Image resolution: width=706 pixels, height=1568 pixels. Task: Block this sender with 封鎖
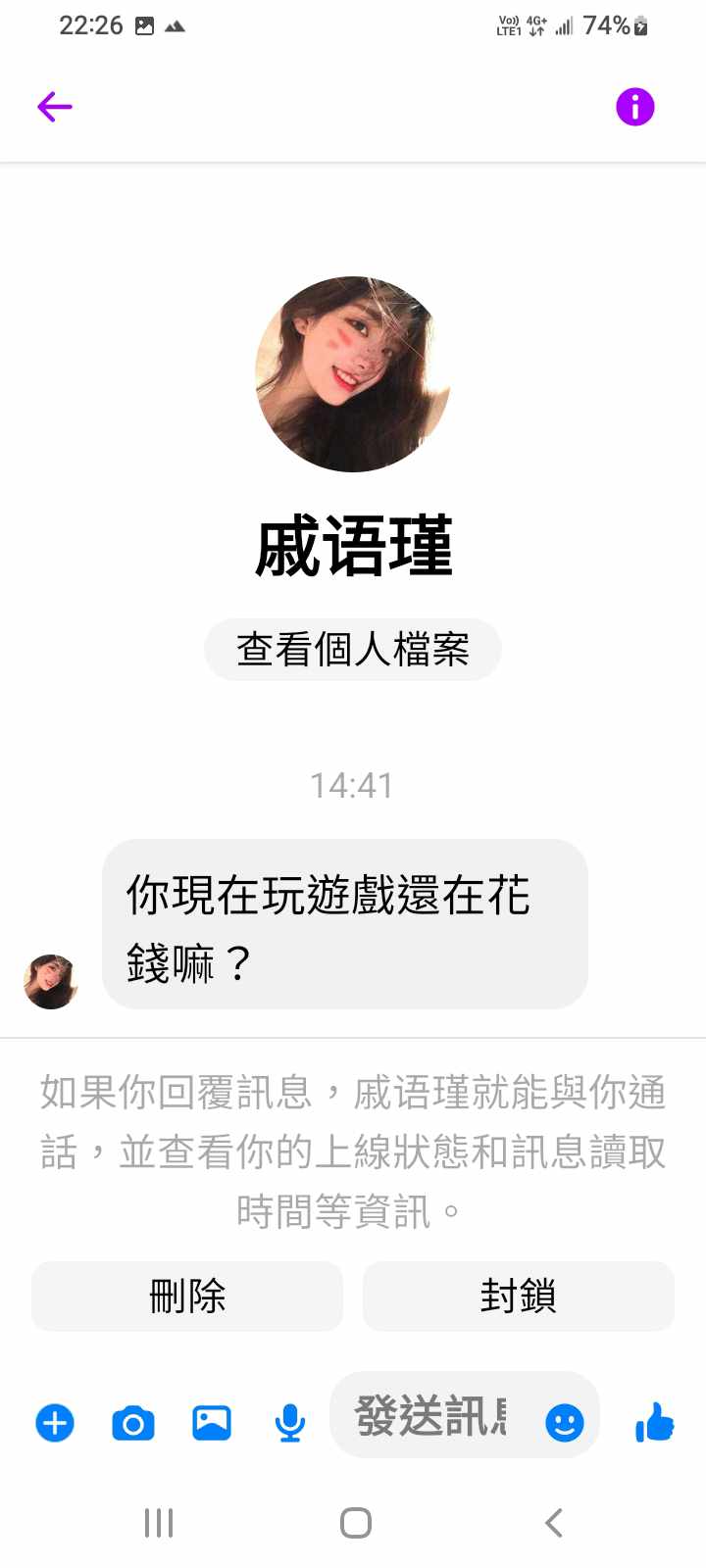[518, 1297]
